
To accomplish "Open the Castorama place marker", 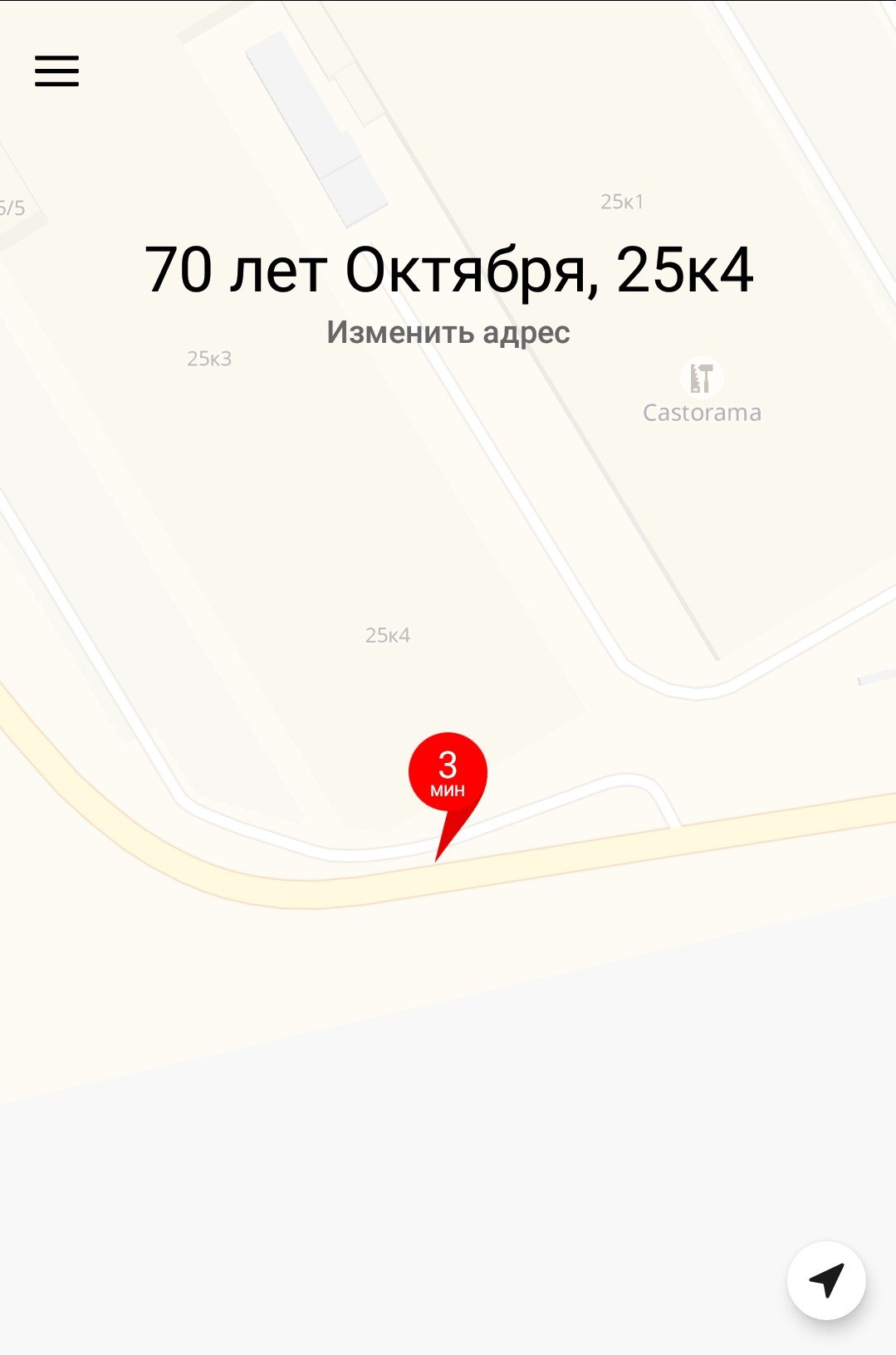I will [x=702, y=380].
